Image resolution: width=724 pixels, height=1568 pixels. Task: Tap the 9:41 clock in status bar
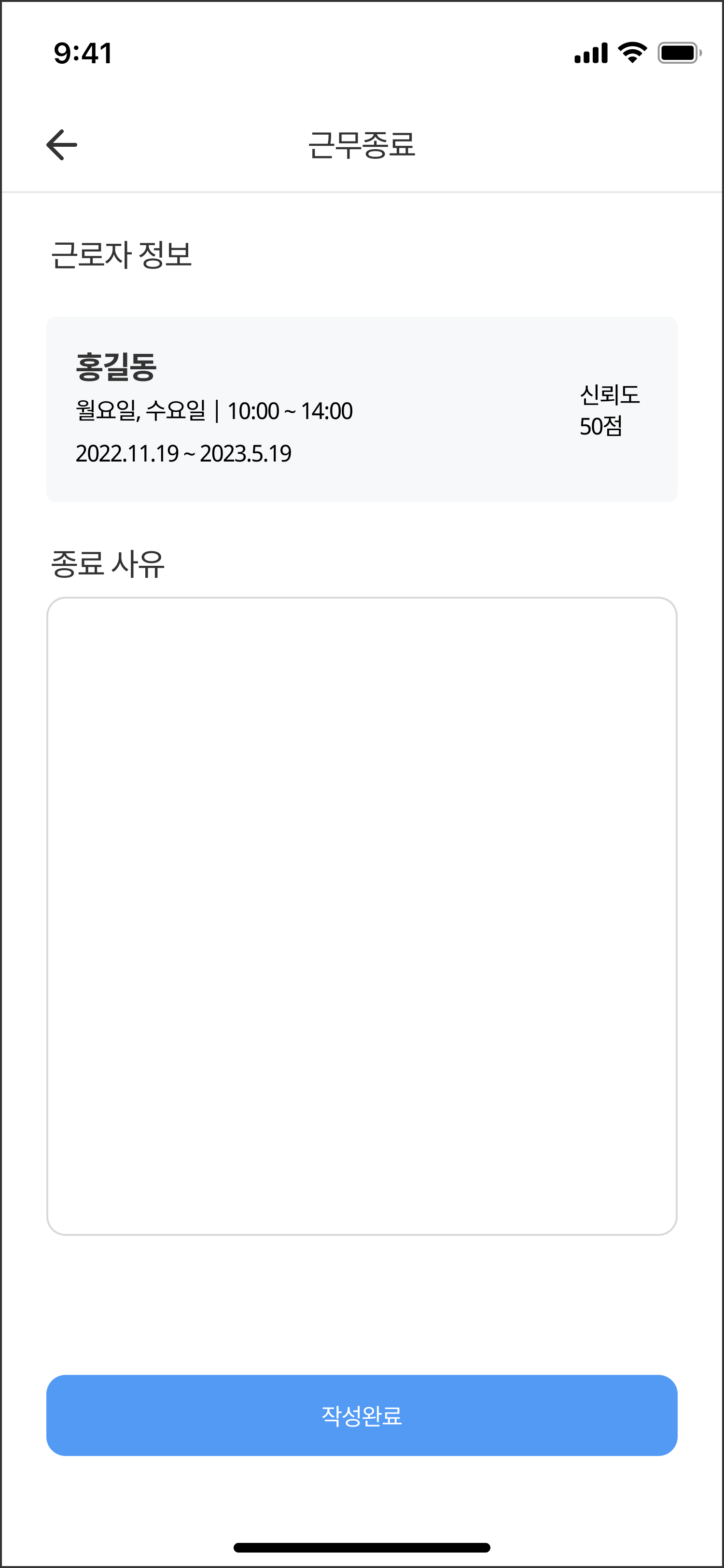pos(82,54)
